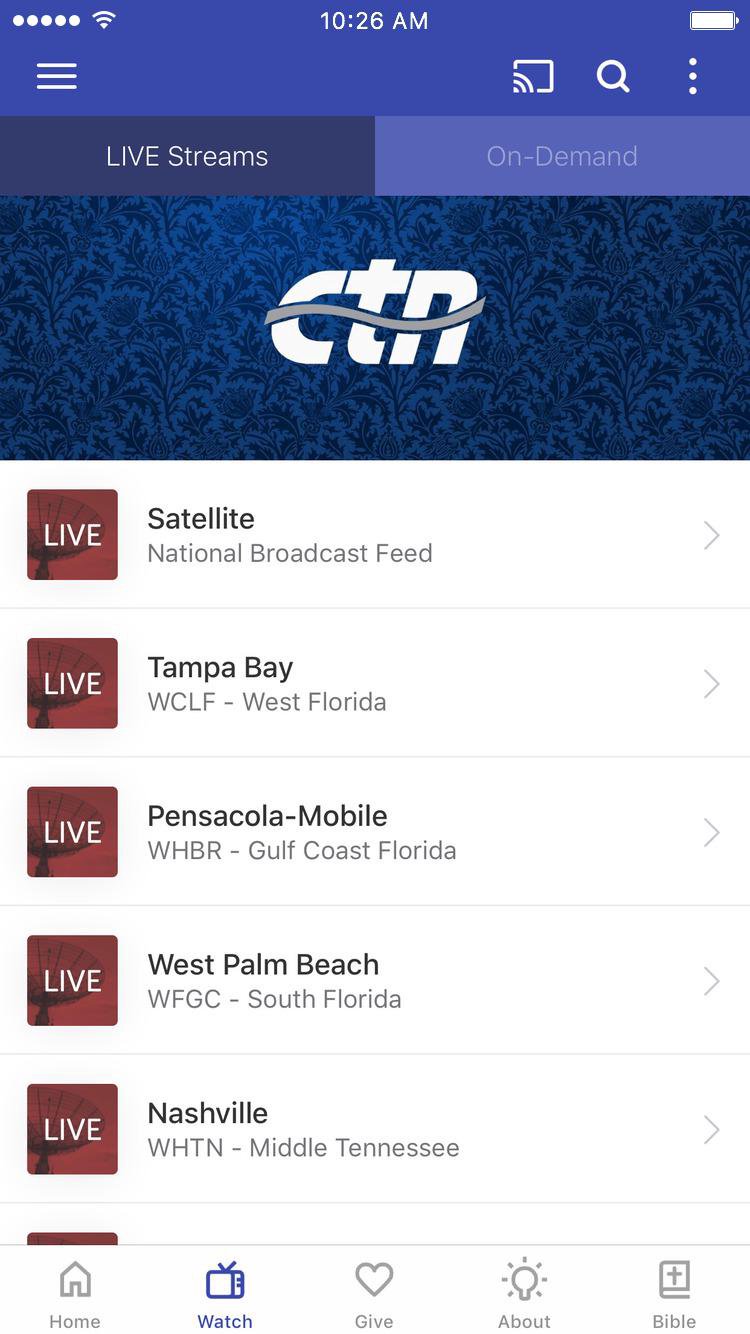Open the Give tab
Screen dimensions: 750x1334
click(374, 1293)
